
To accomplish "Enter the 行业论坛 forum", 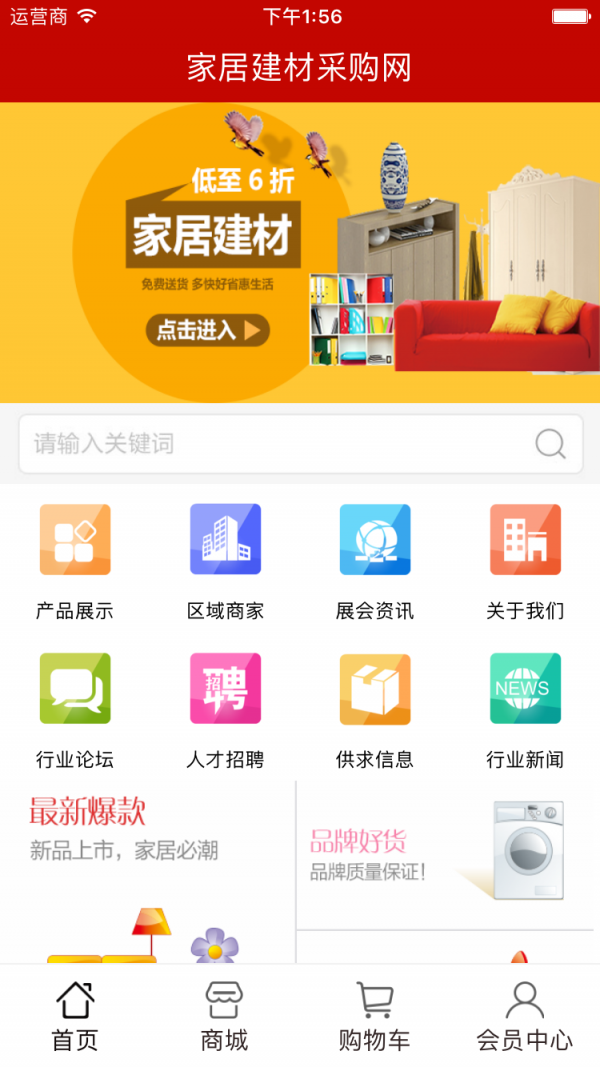I will click(x=75, y=710).
